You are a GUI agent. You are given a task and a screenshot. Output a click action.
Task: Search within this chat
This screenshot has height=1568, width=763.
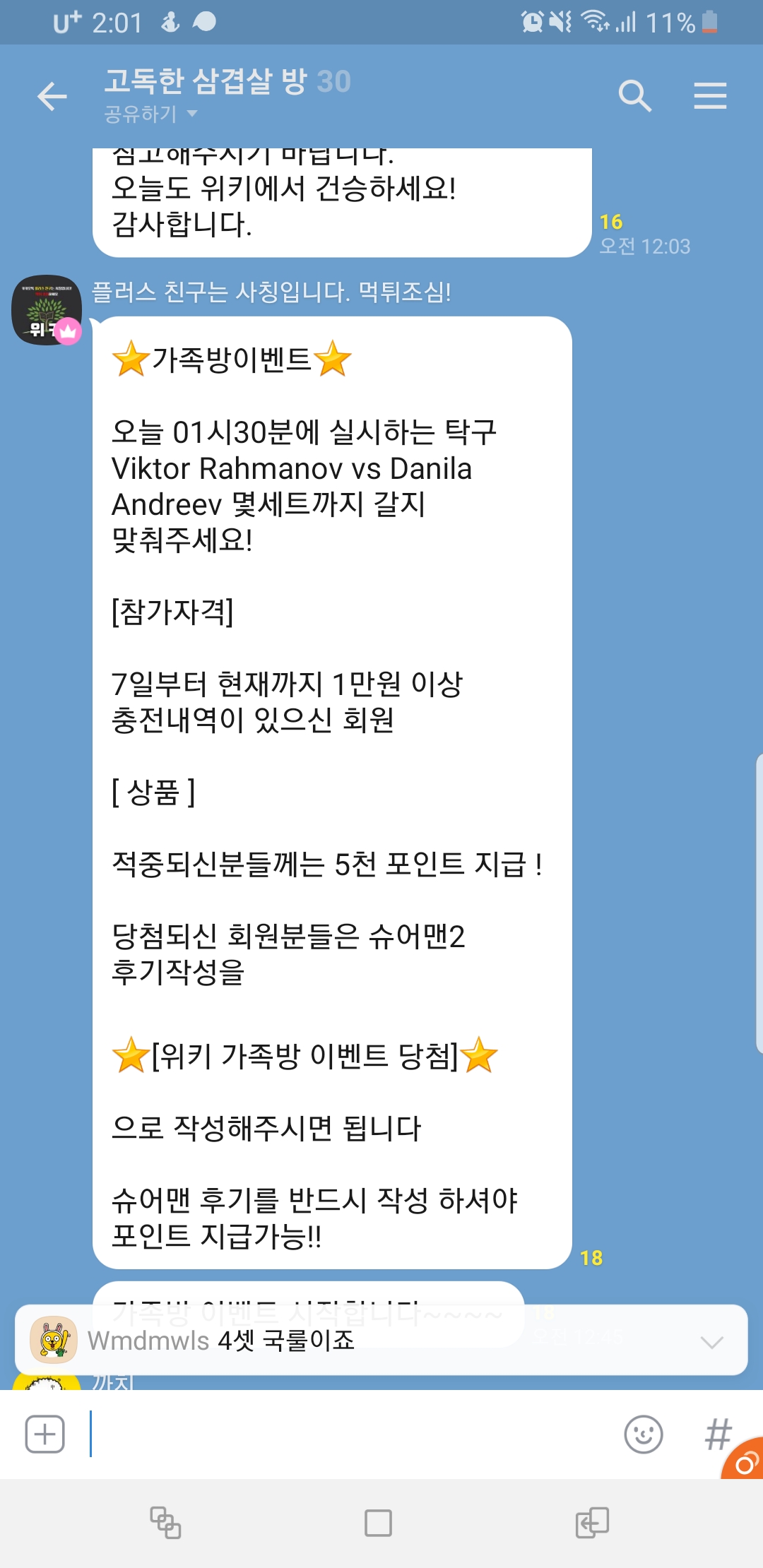coord(634,96)
